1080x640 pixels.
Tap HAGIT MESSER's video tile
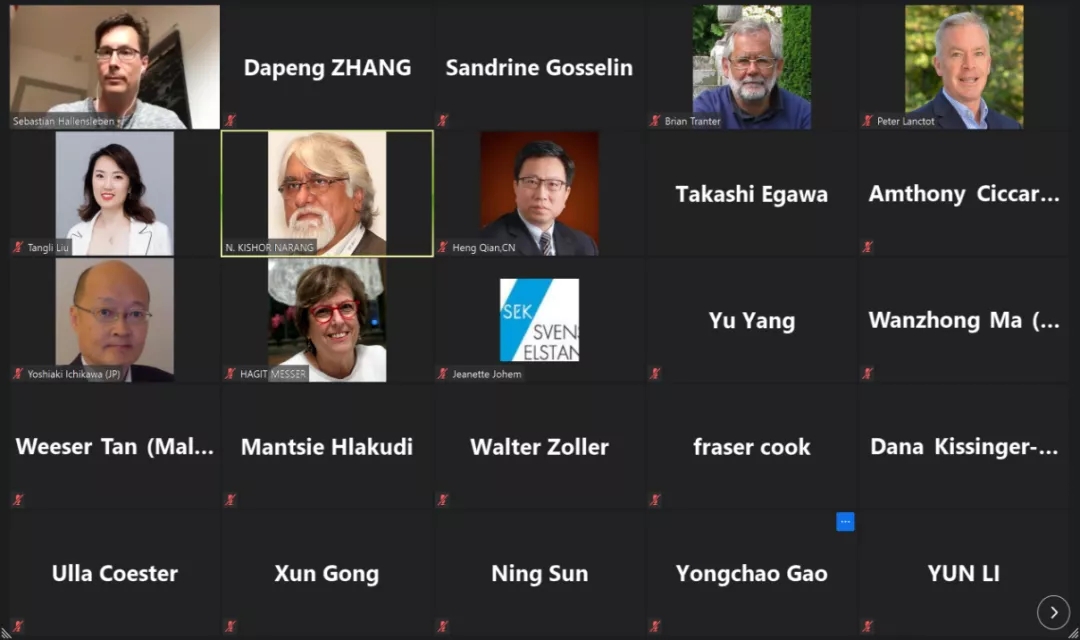click(x=327, y=320)
